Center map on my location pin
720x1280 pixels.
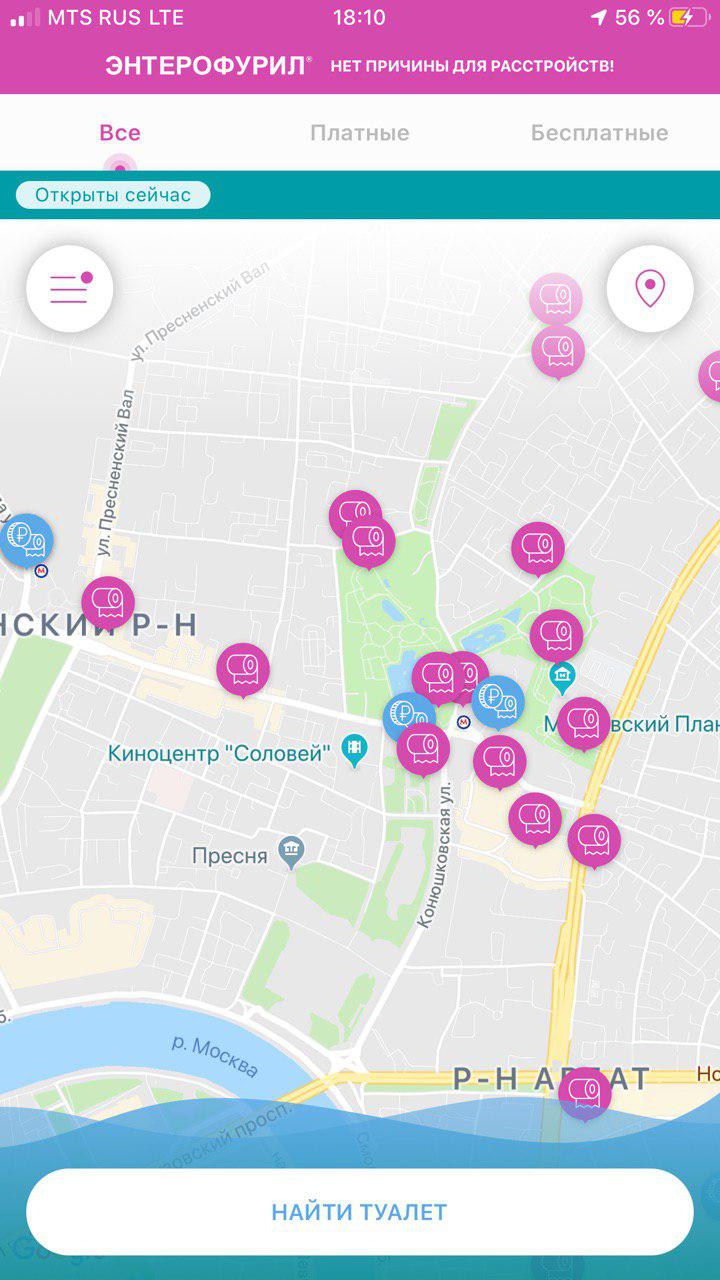coord(650,289)
